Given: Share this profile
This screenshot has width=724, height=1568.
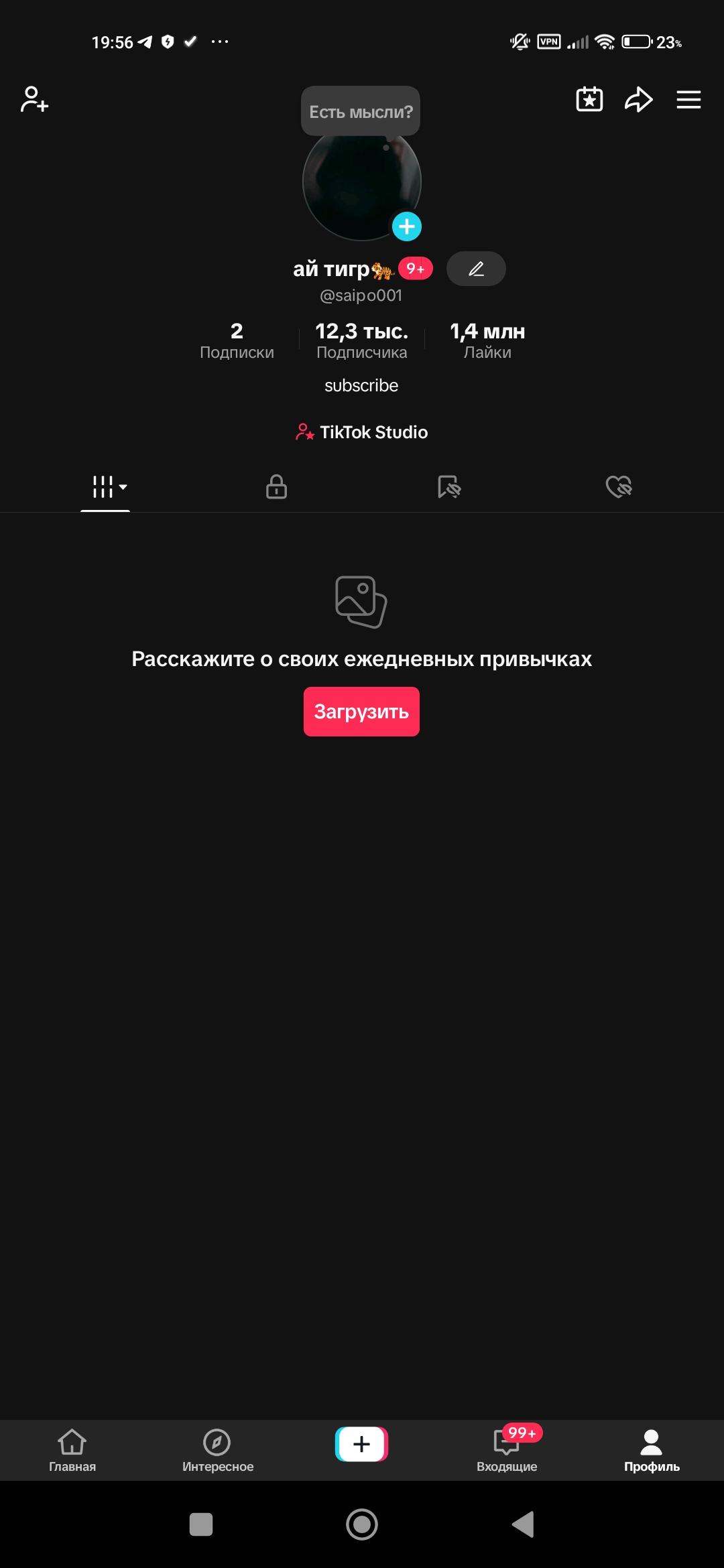Looking at the screenshot, I should (x=638, y=99).
